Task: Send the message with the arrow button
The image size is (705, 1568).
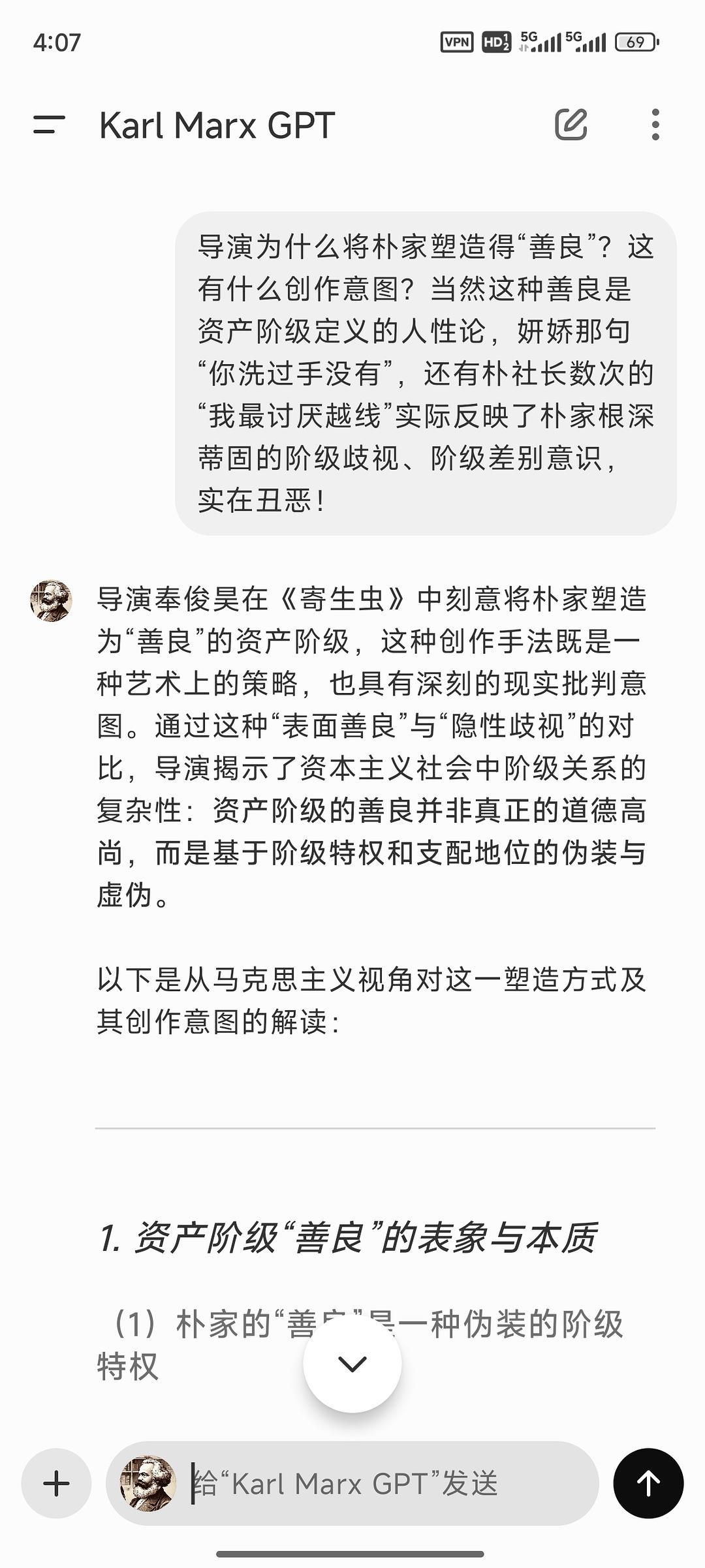Action: point(648,1483)
